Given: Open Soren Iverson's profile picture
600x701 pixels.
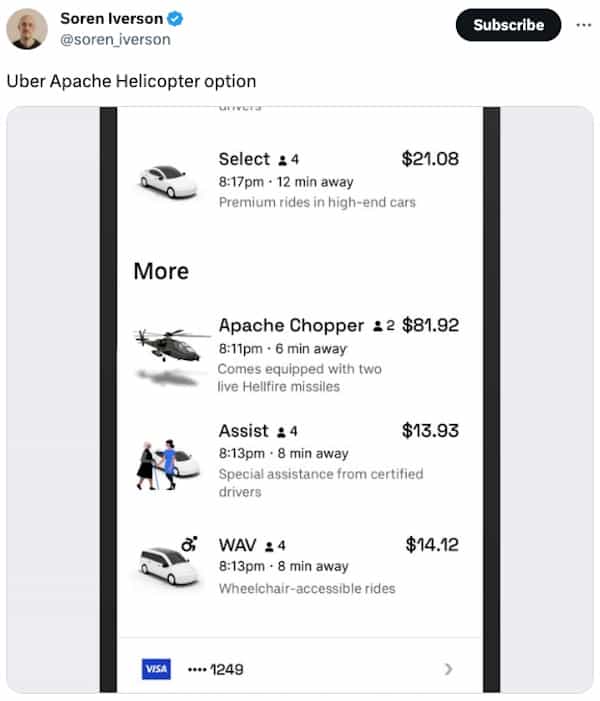Looking at the screenshot, I should coord(27,29).
